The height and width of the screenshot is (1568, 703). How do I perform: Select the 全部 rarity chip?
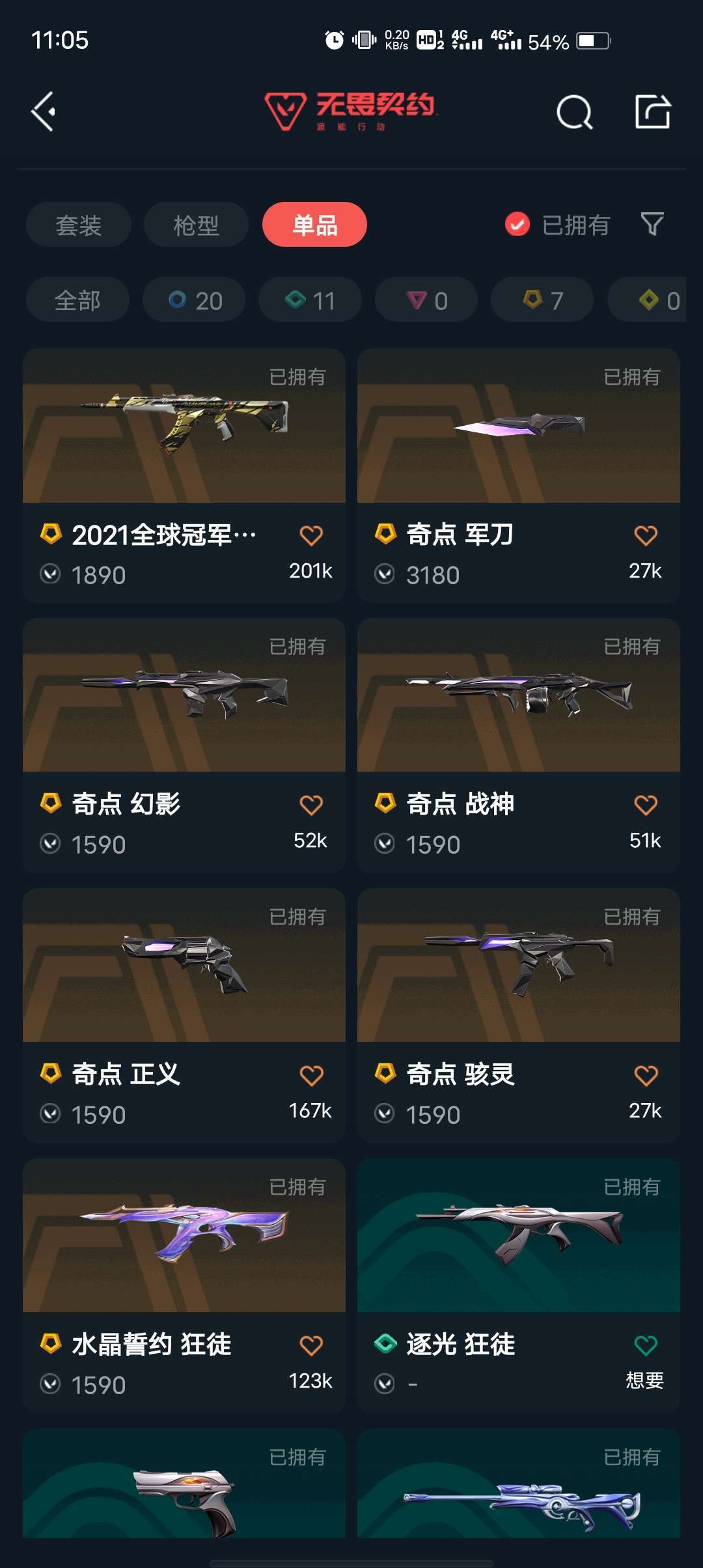coord(77,300)
